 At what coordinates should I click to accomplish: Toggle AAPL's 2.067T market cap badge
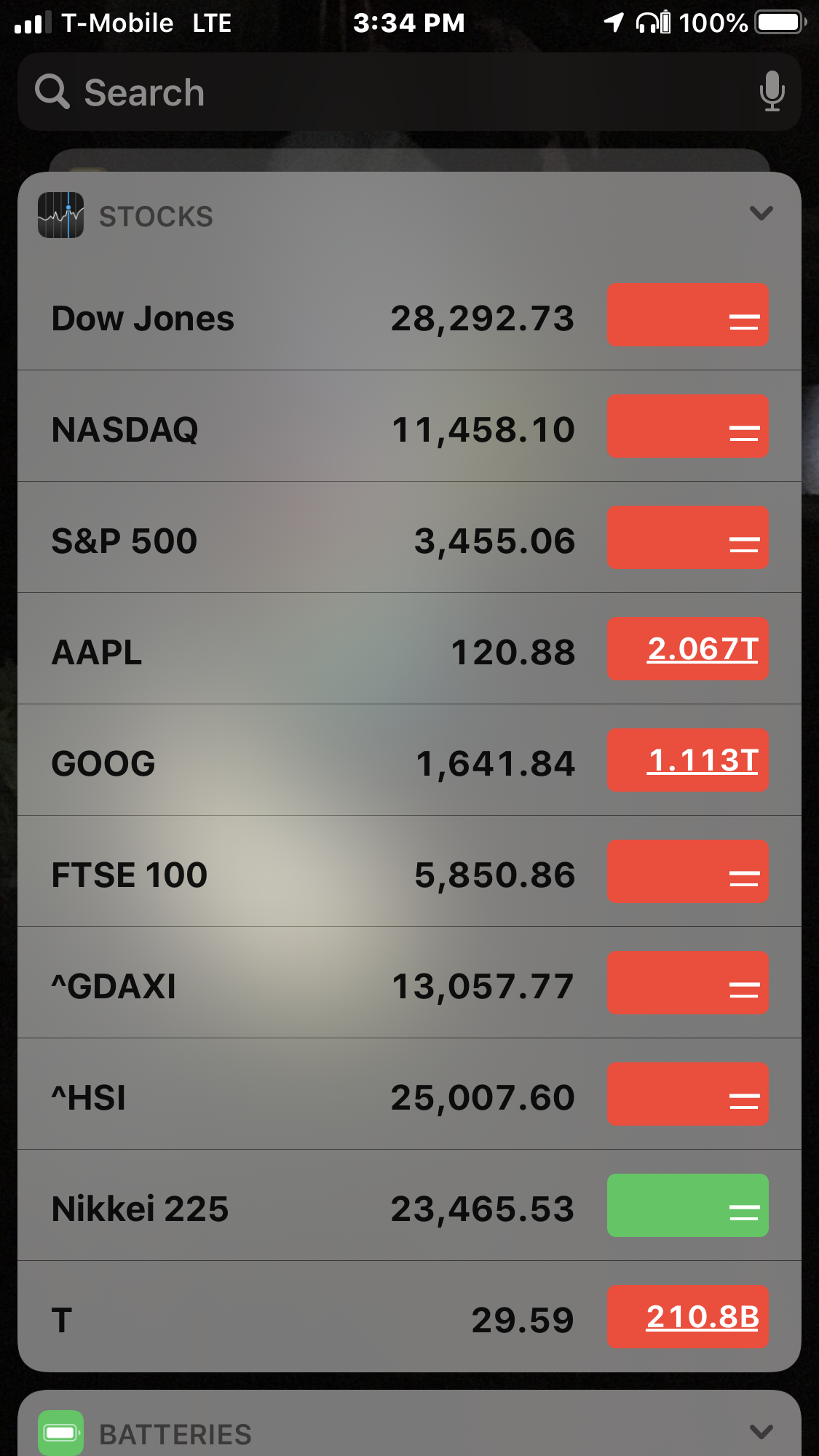pyautogui.click(x=687, y=649)
